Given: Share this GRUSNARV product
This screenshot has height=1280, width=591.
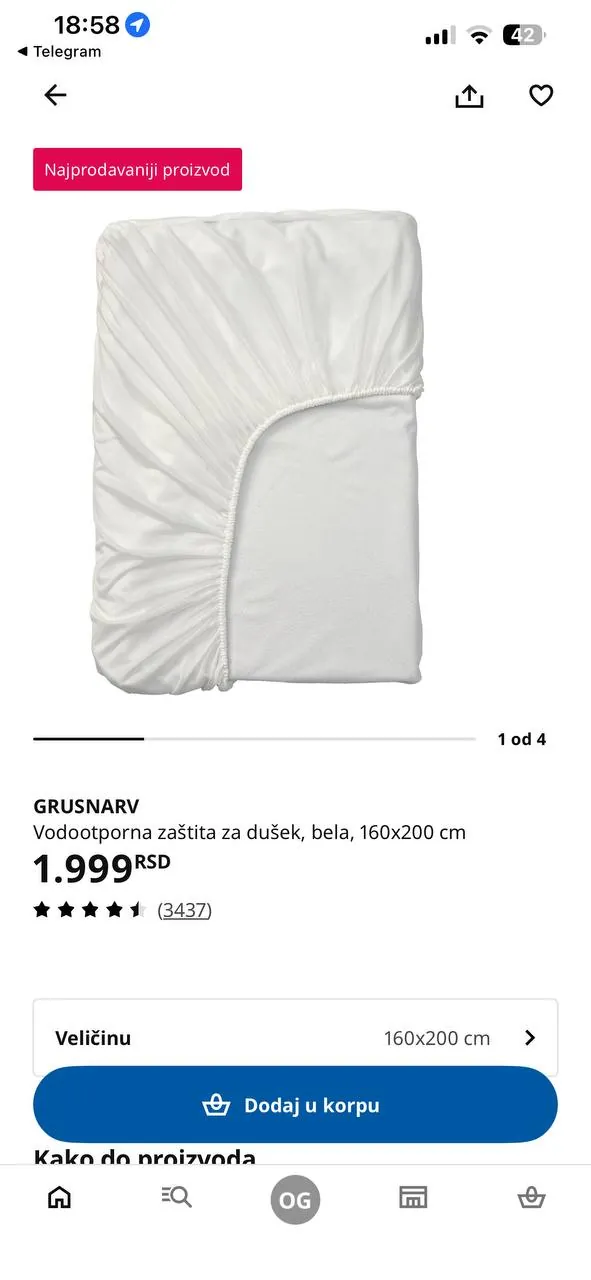Looking at the screenshot, I should (469, 95).
